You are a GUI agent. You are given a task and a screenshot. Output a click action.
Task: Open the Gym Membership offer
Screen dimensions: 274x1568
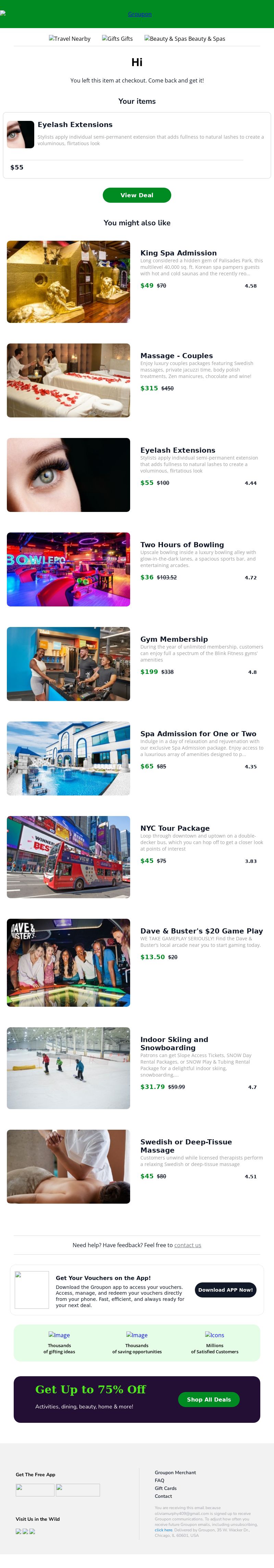(174, 639)
